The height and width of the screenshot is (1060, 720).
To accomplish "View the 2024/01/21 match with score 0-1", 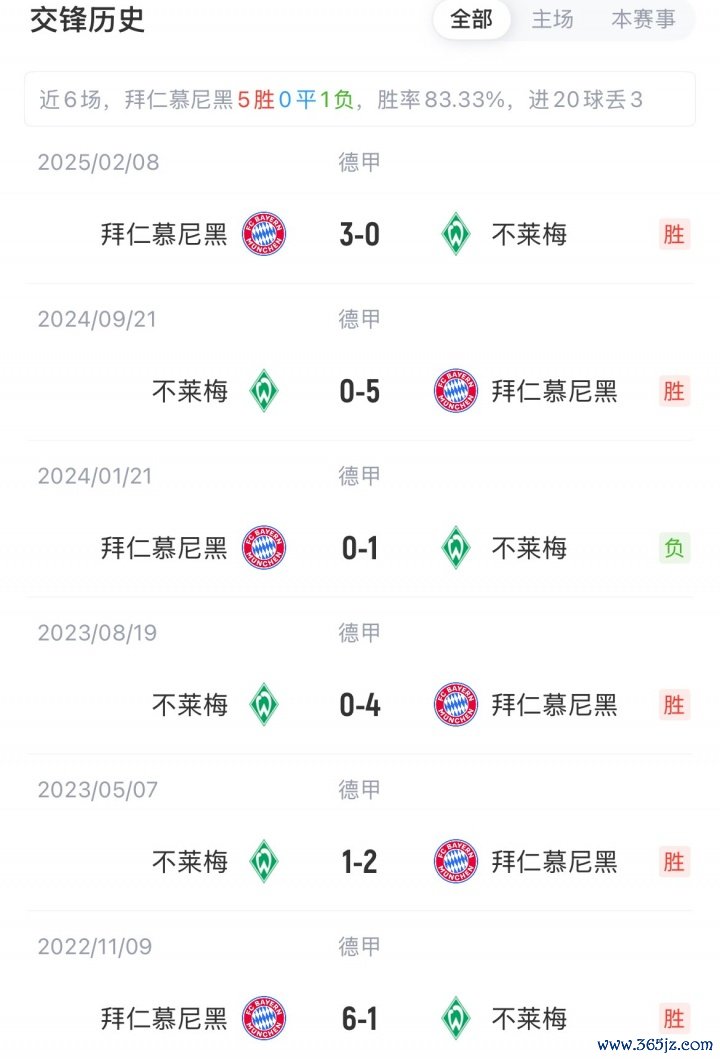I will (x=360, y=548).
